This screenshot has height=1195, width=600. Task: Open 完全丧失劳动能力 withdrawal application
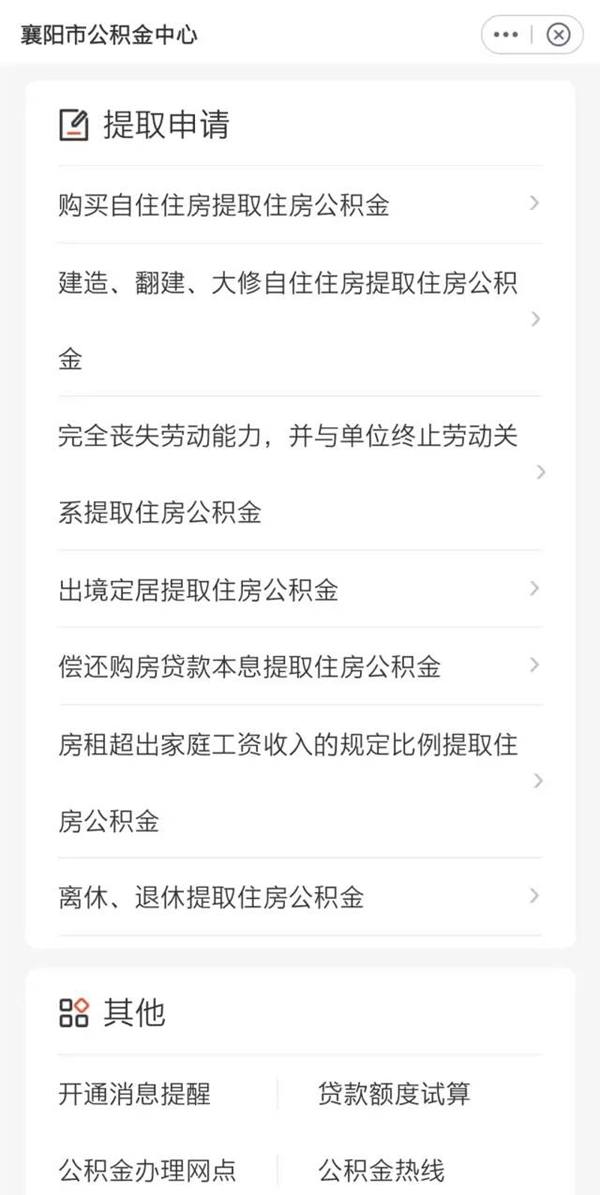(300, 473)
